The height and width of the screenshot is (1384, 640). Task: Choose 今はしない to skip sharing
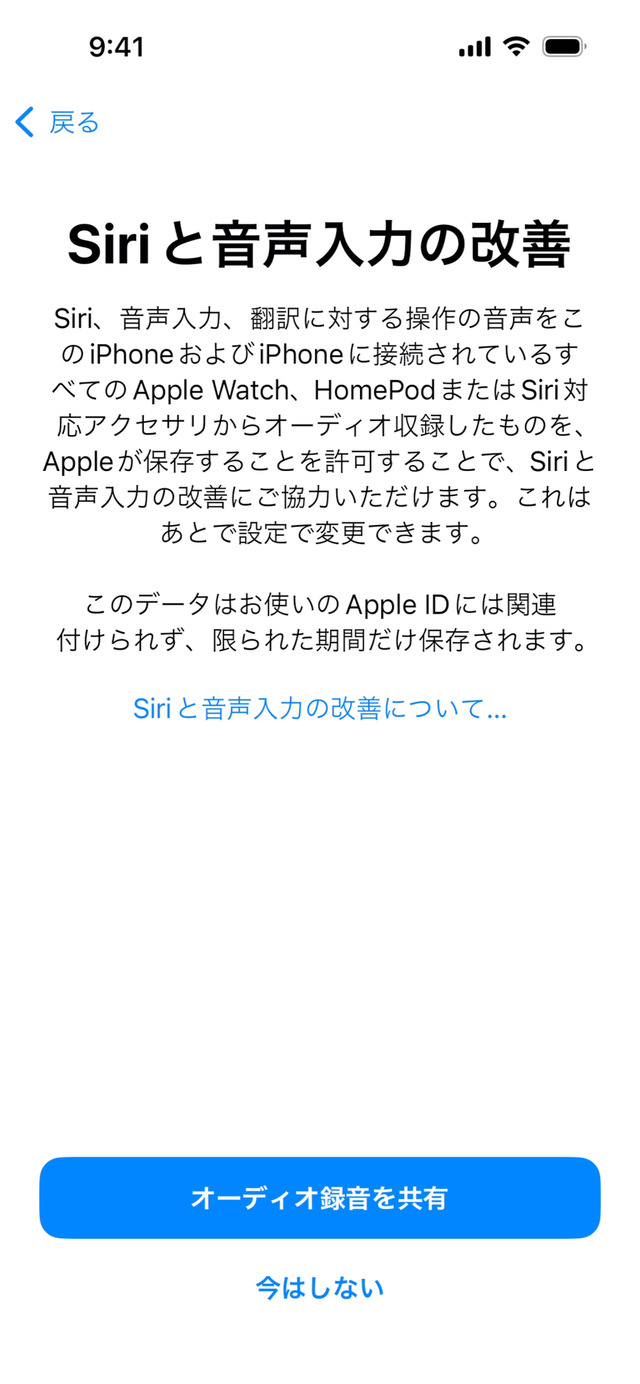click(x=320, y=1287)
